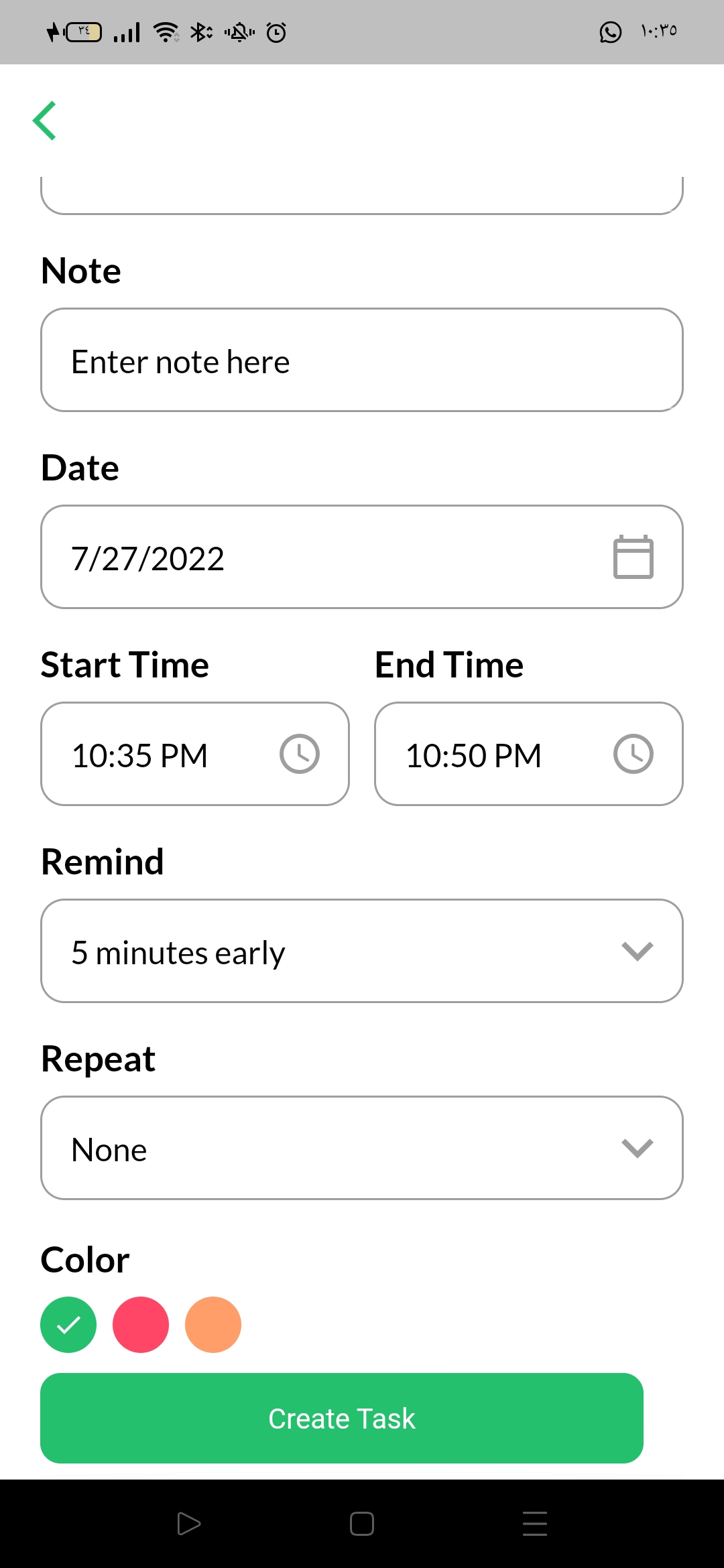The image size is (724, 1568).
Task: Toggle selection of the orange color circle
Action: 213,1323
